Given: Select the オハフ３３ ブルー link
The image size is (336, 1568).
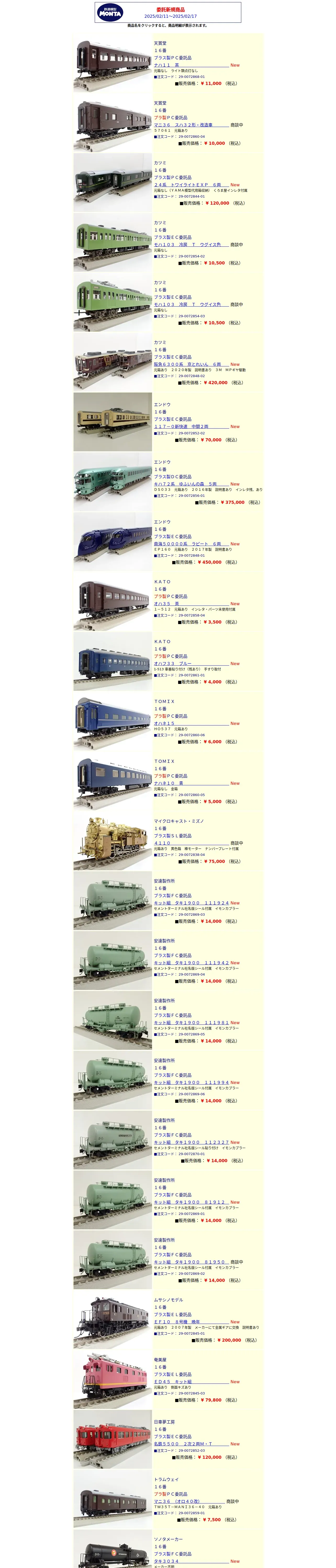Looking at the screenshot, I should tap(172, 664).
